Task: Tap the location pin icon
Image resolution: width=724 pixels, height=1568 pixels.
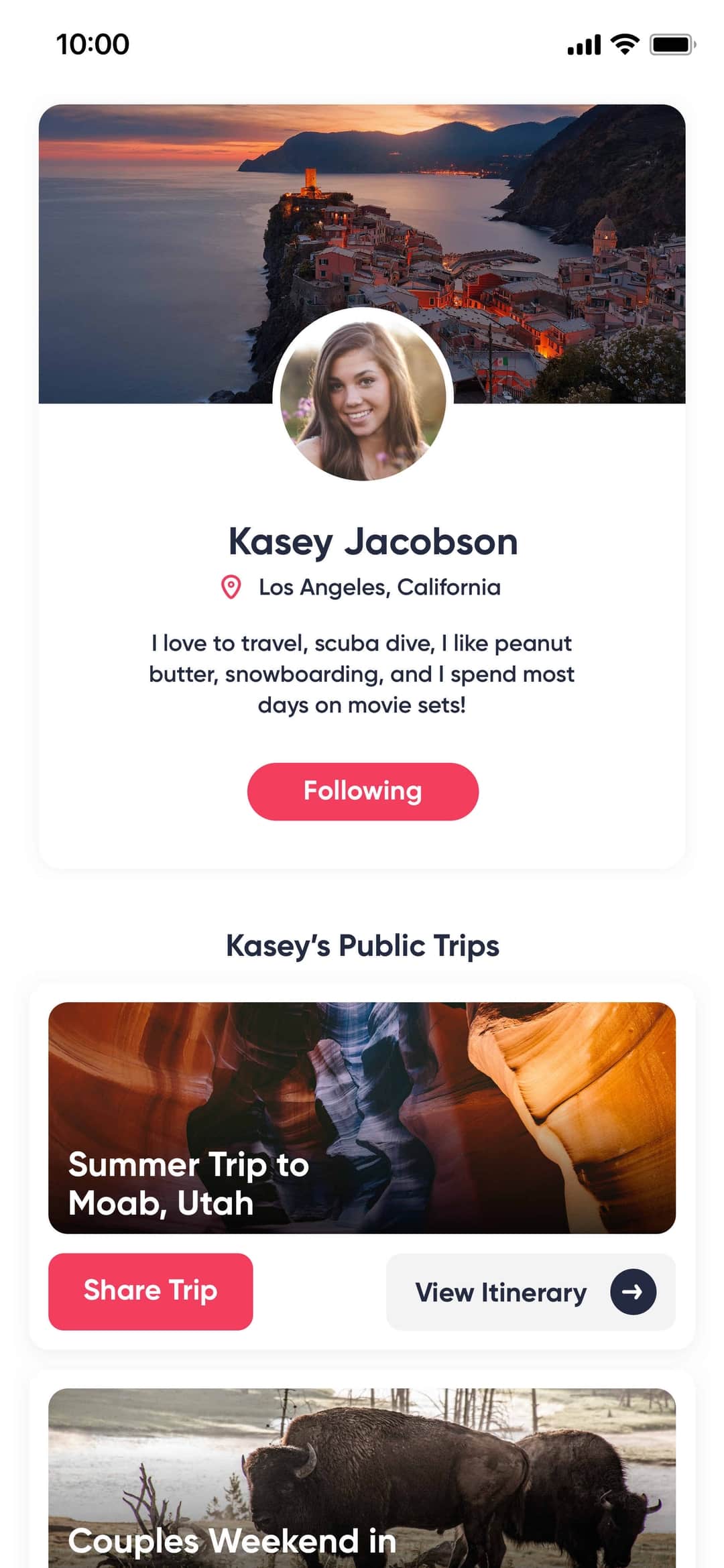Action: pyautogui.click(x=230, y=587)
